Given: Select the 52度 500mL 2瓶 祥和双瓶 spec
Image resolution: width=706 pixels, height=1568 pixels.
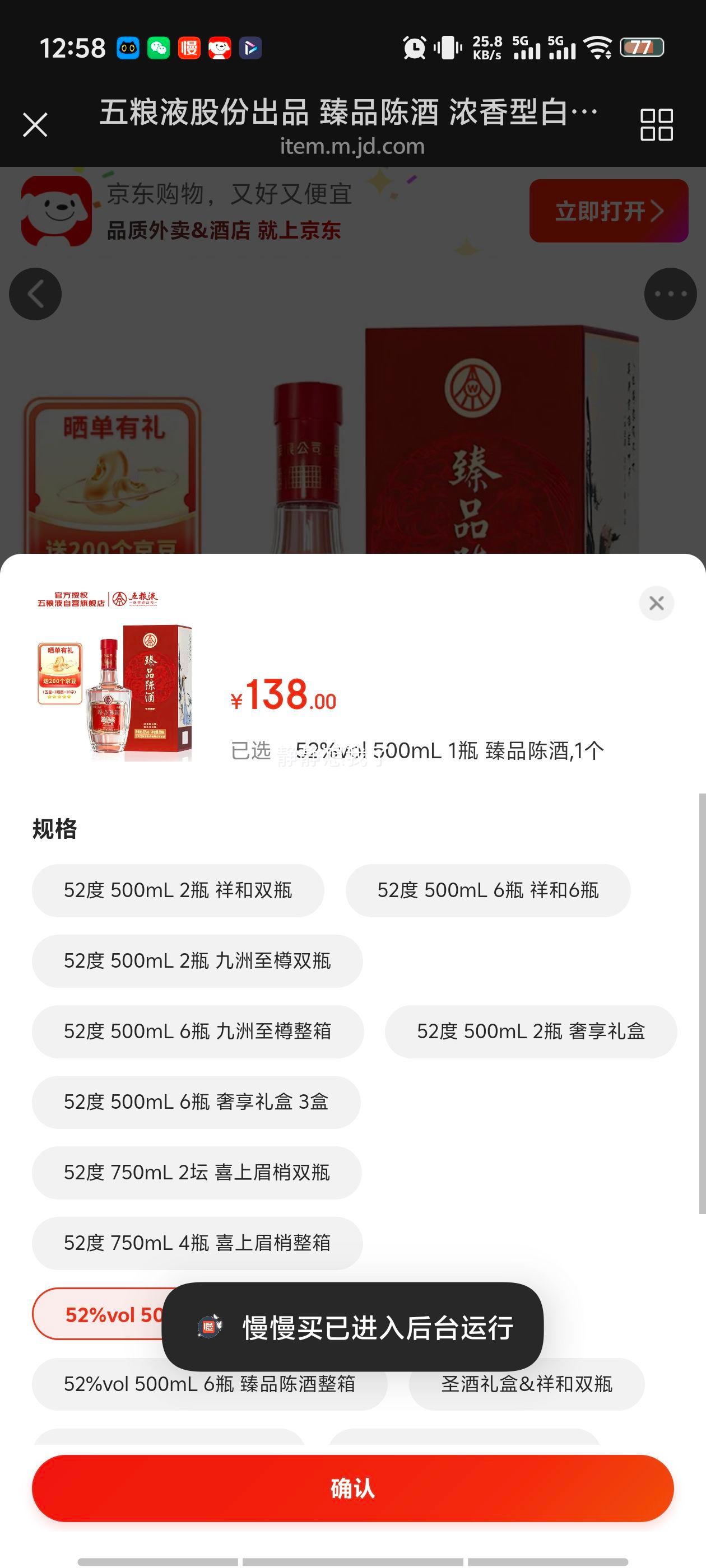Looking at the screenshot, I should click(x=179, y=890).
